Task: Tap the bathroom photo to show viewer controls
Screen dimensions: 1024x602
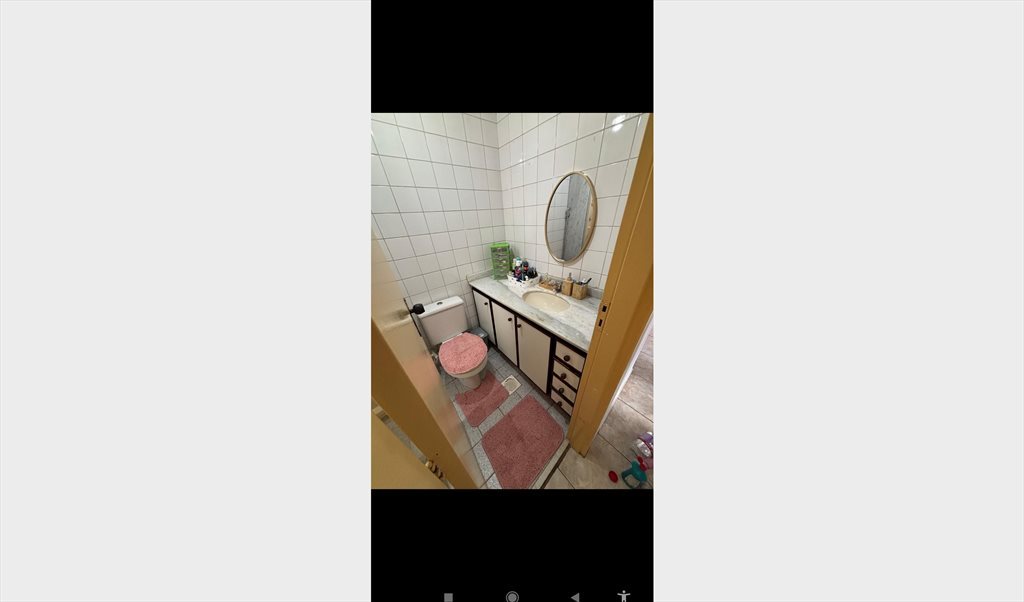Action: tap(511, 300)
